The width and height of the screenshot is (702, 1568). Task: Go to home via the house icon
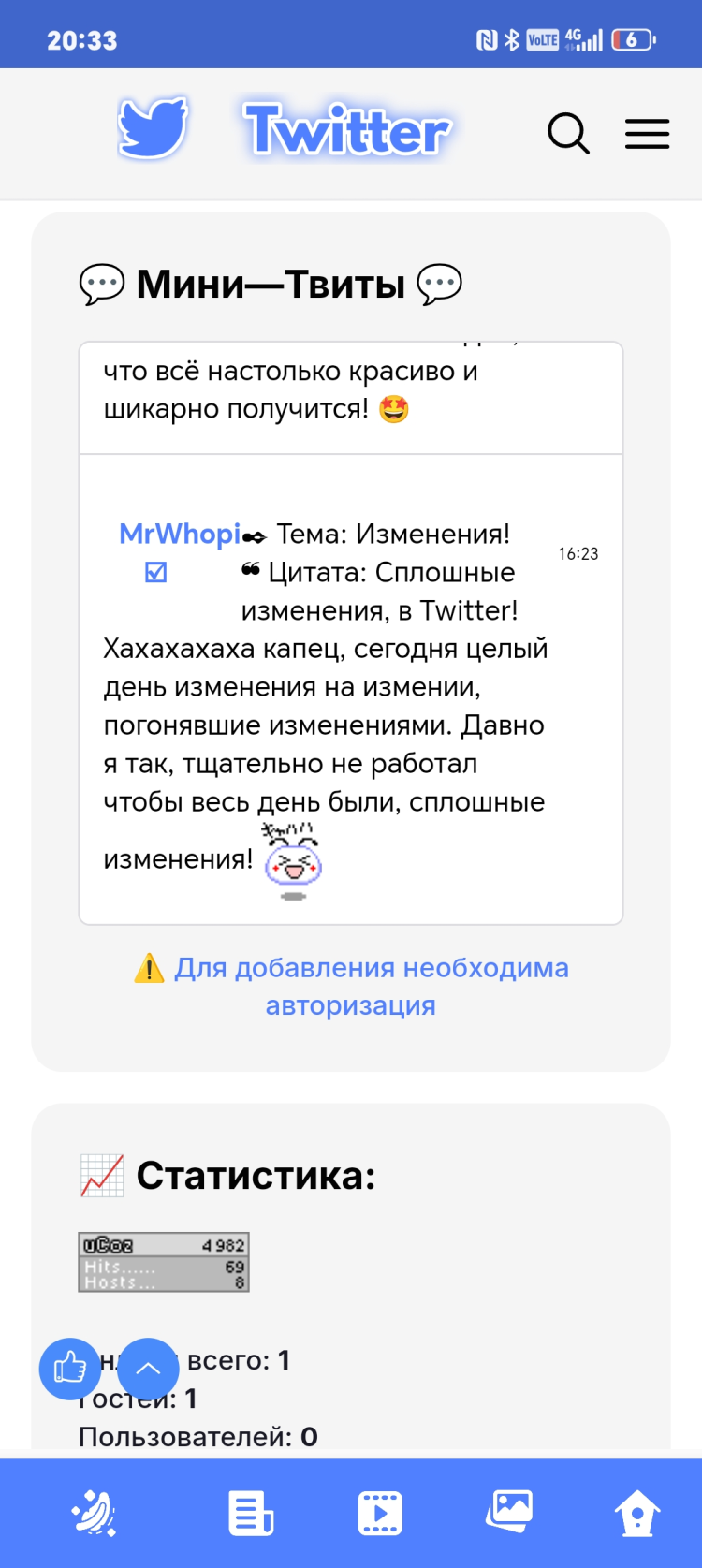pos(637,1513)
